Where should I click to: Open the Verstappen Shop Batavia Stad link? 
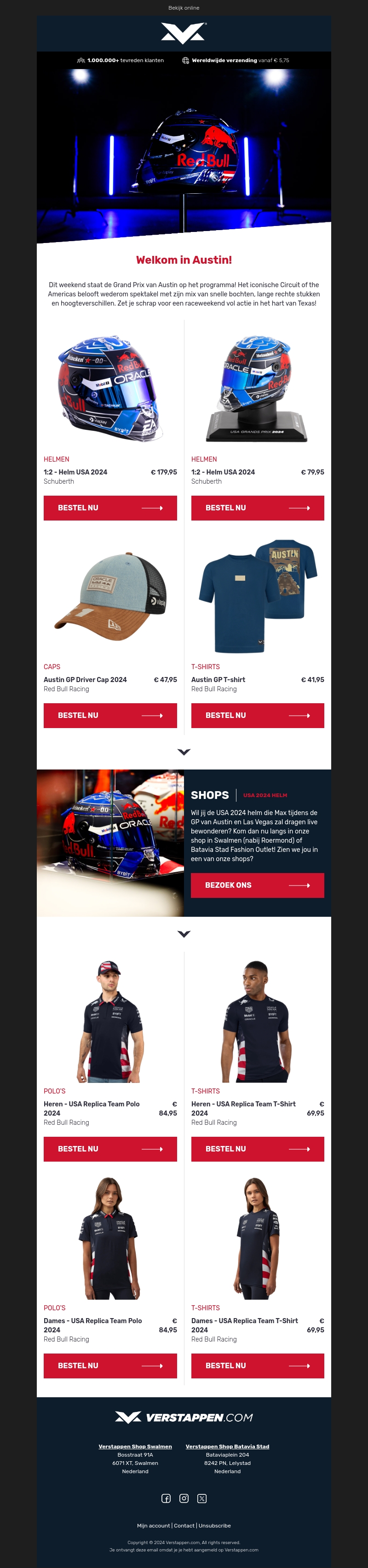228,1446
